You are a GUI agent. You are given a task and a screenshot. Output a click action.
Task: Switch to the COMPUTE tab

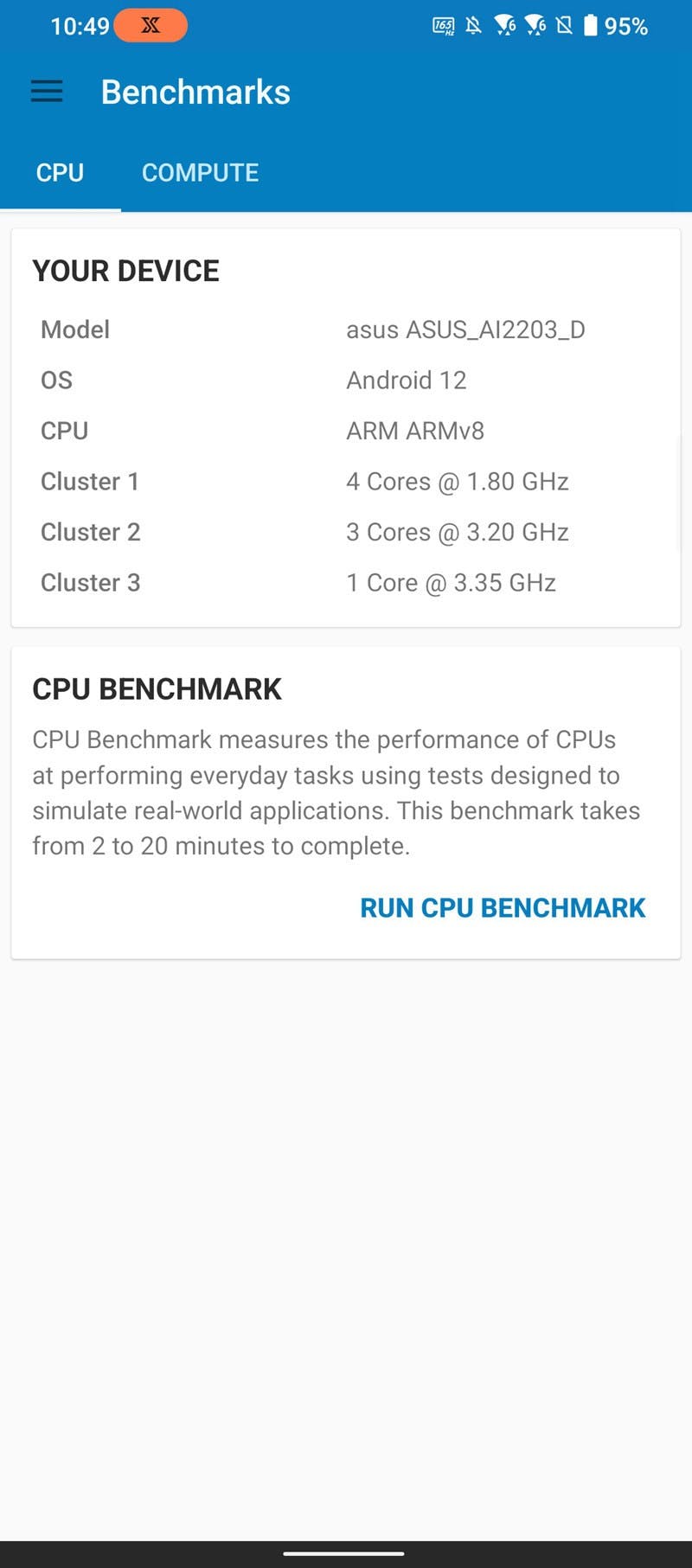tap(200, 172)
